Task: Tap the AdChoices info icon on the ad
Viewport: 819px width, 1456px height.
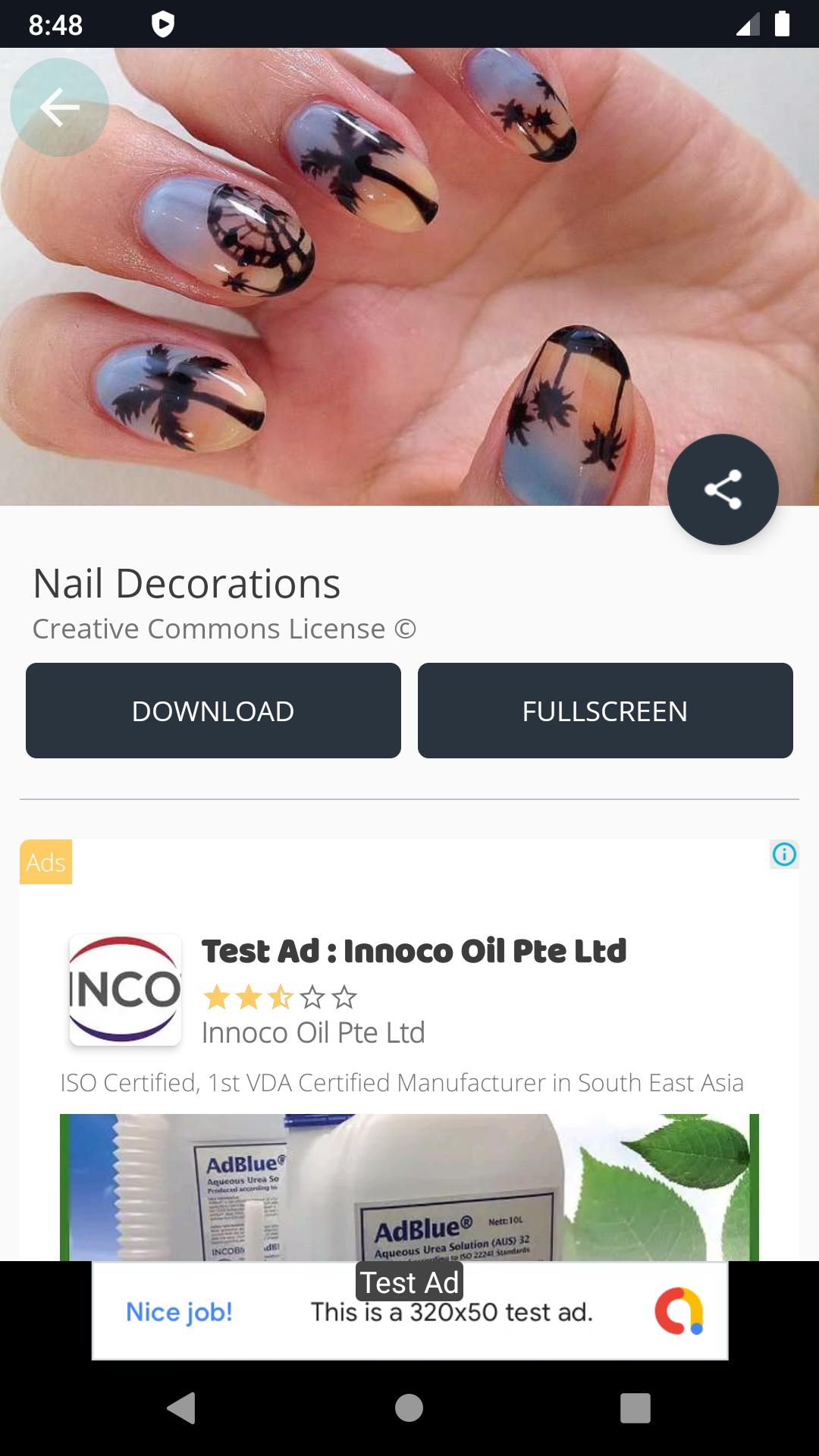Action: coord(784,854)
